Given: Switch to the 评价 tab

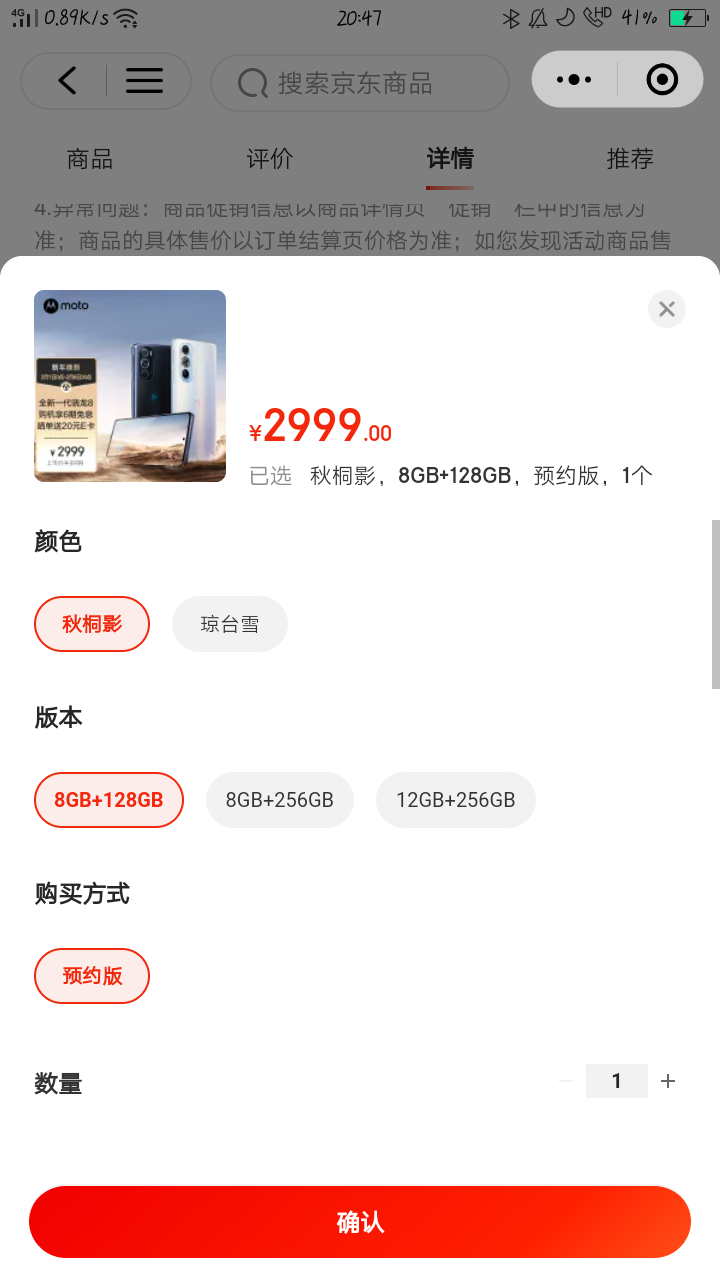Looking at the screenshot, I should click(x=270, y=159).
